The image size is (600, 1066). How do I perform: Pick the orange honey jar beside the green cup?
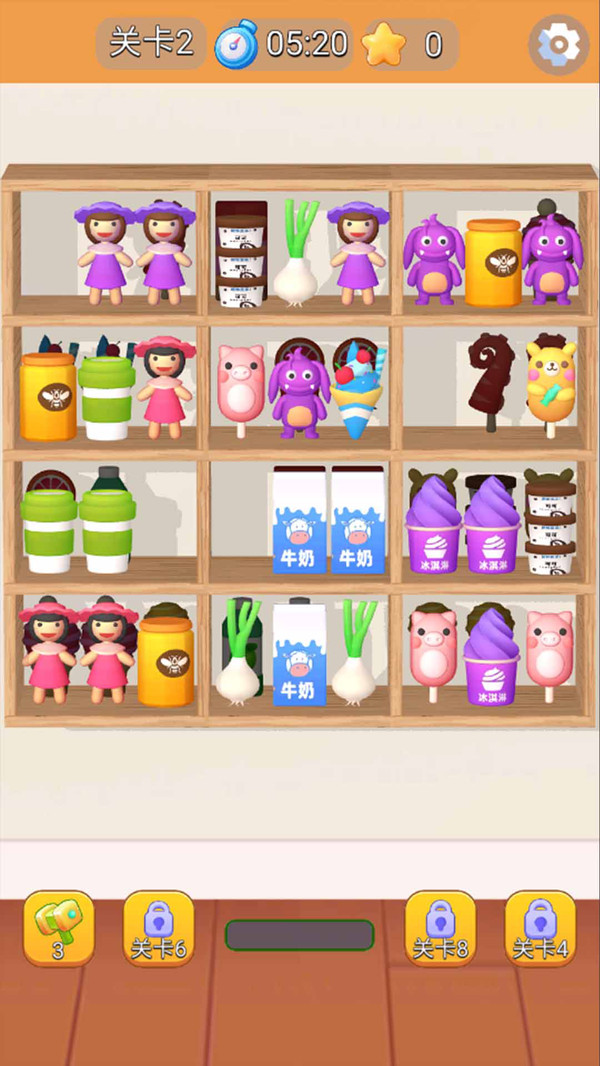[x=47, y=395]
